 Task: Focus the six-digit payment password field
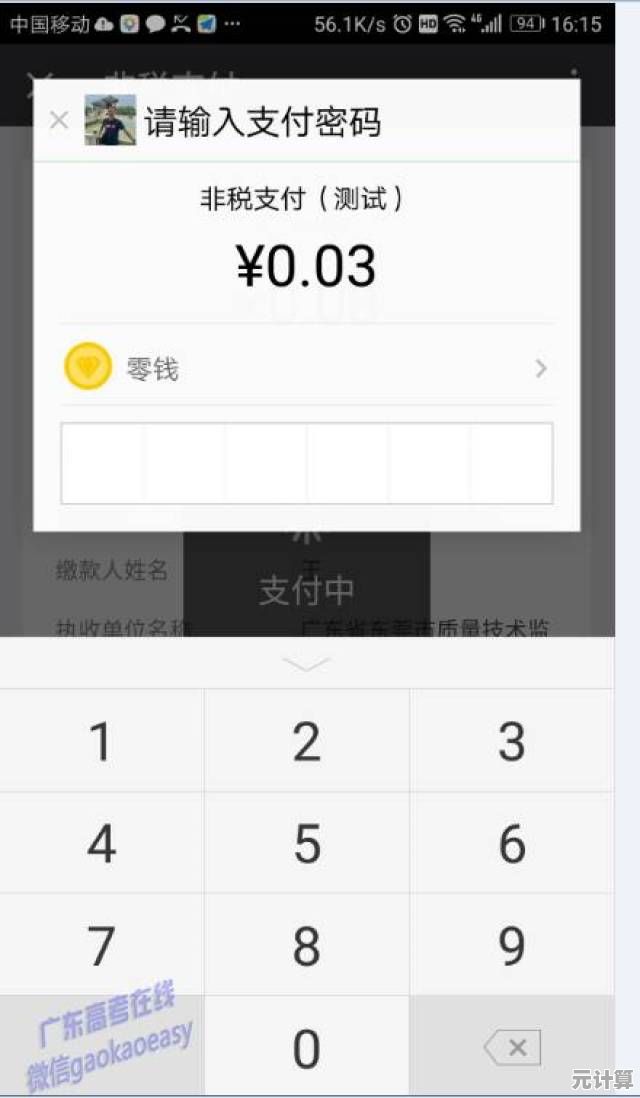[x=306, y=463]
